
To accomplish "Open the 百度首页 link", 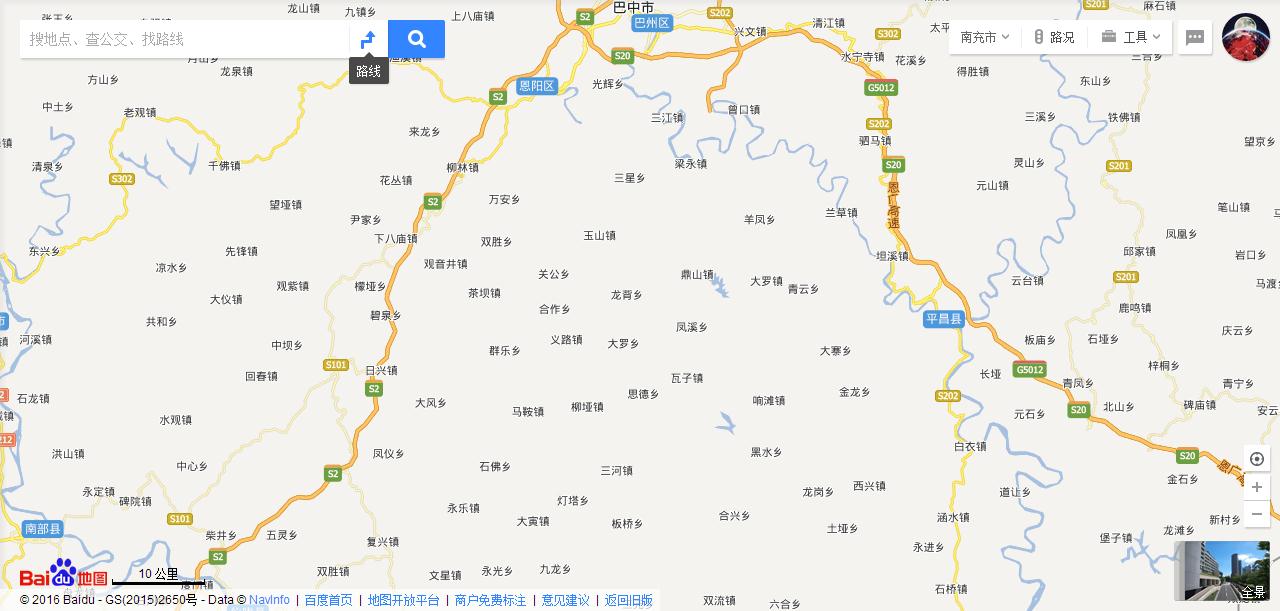I will pyautogui.click(x=328, y=600).
